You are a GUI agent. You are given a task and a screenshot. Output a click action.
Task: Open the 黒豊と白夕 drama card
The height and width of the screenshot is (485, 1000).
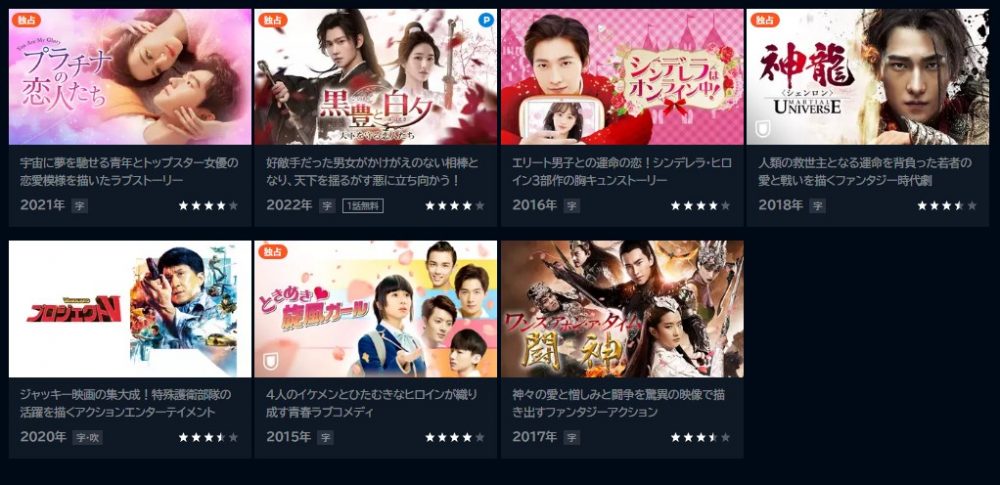tap(376, 78)
